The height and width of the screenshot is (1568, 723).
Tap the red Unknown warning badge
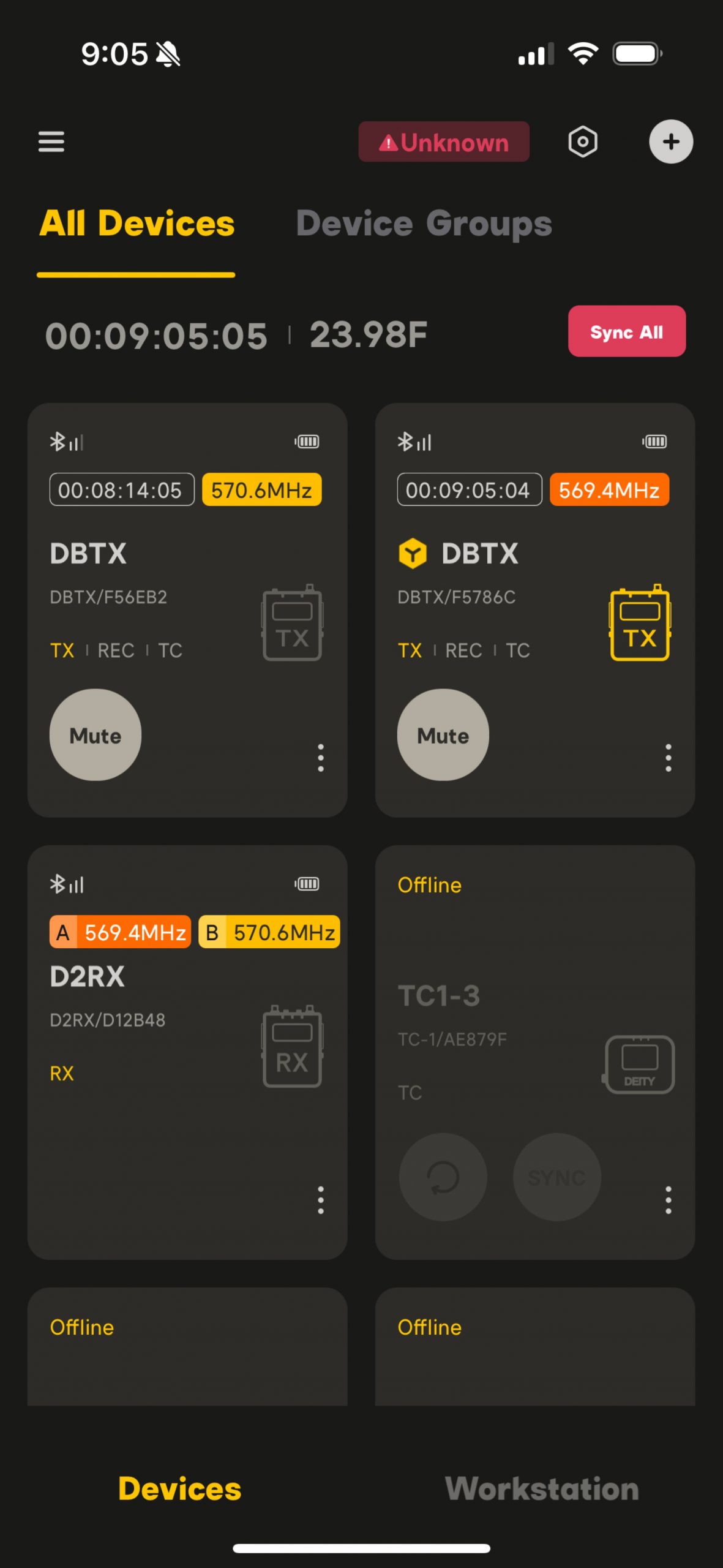(x=444, y=142)
